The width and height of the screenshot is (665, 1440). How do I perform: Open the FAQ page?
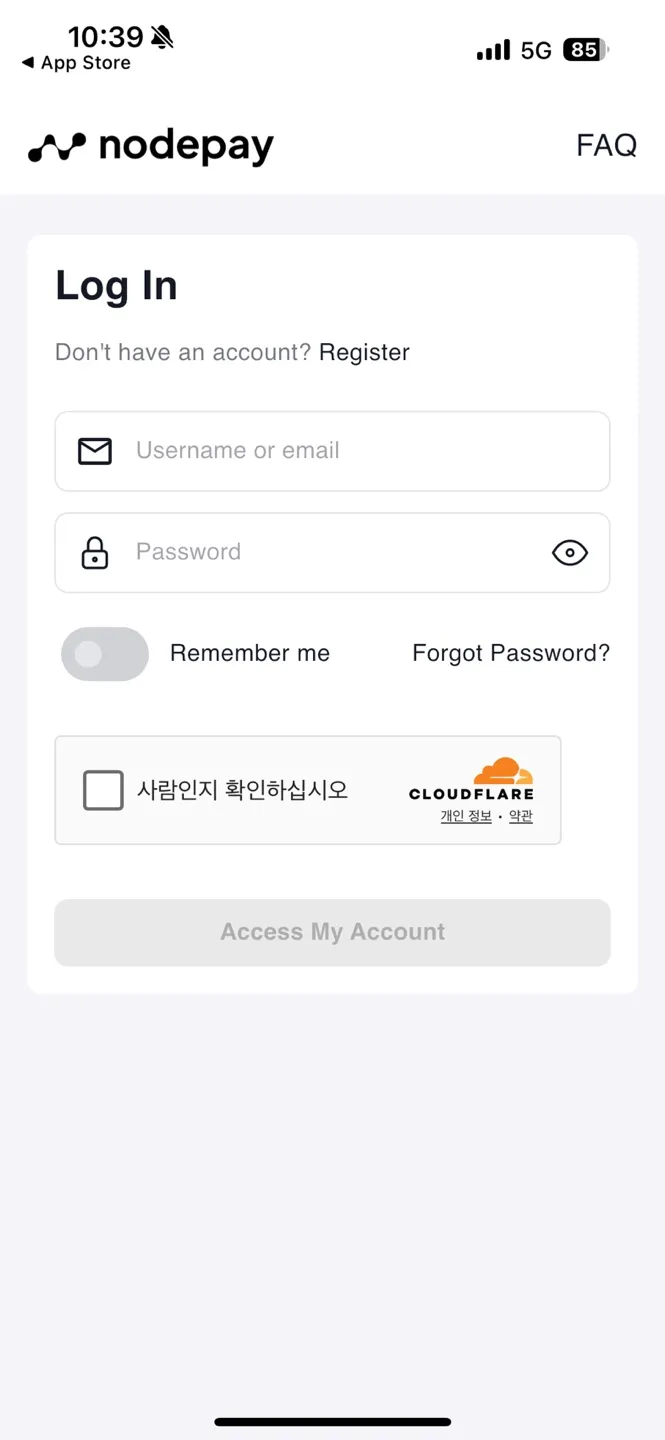coord(606,146)
